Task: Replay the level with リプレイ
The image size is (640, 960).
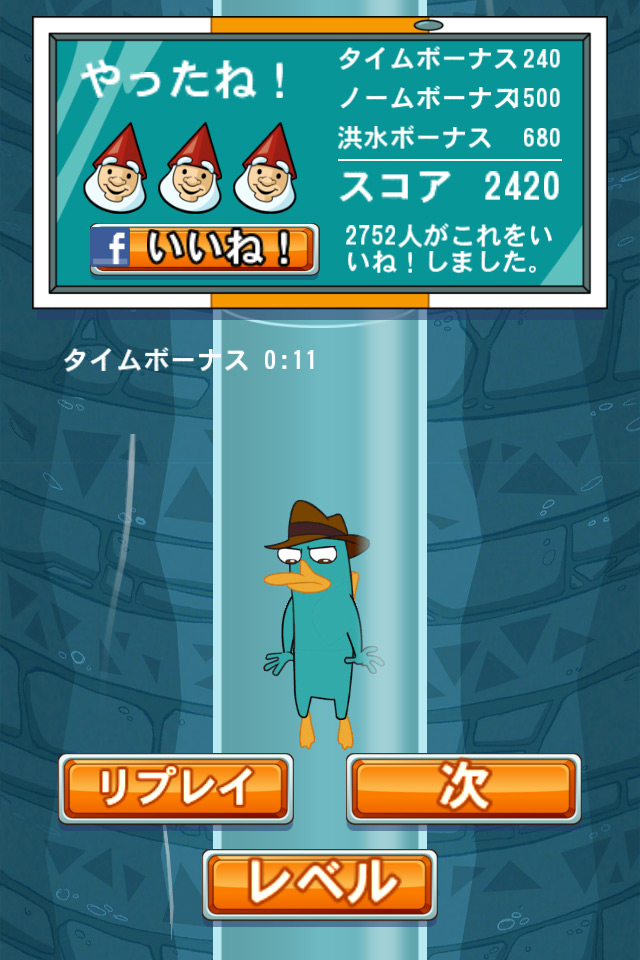Action: (x=176, y=788)
